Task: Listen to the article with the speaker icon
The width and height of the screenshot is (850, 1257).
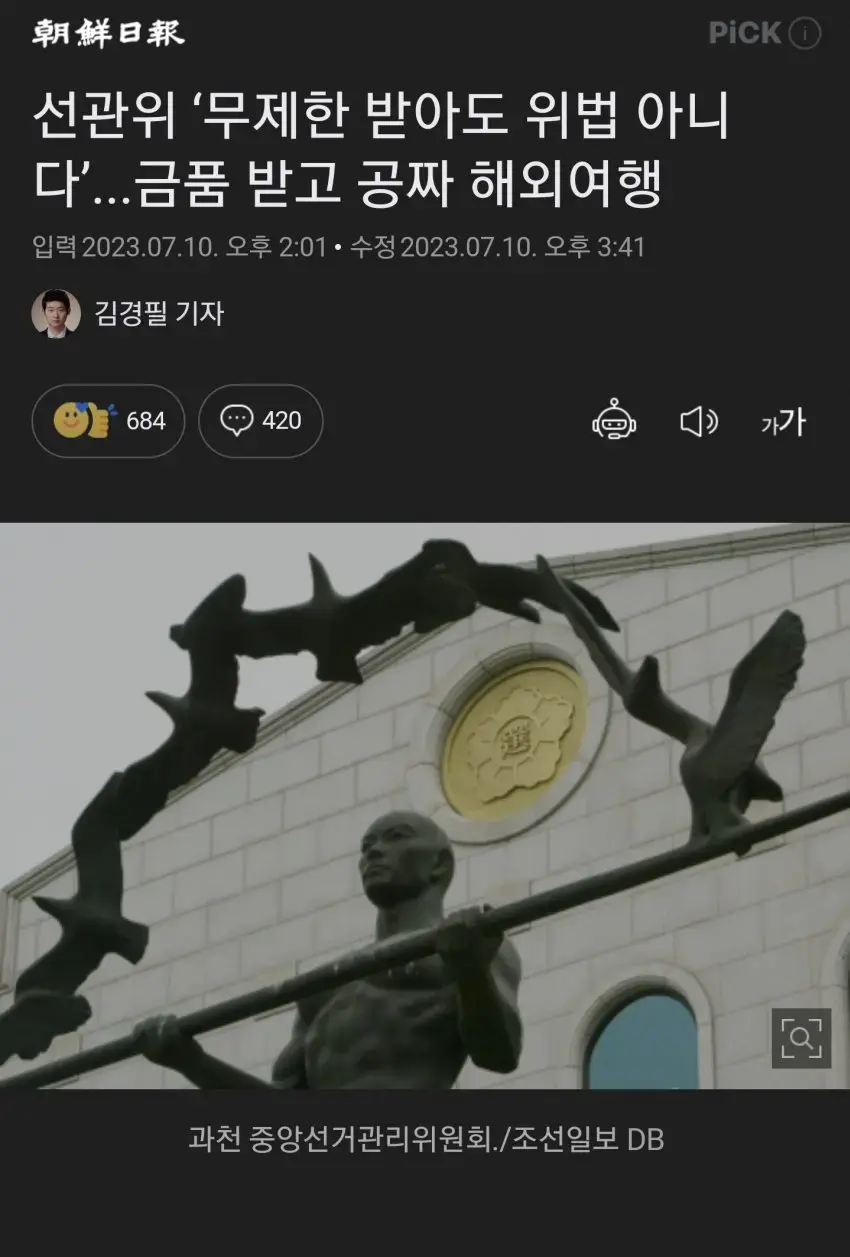Action: [699, 422]
